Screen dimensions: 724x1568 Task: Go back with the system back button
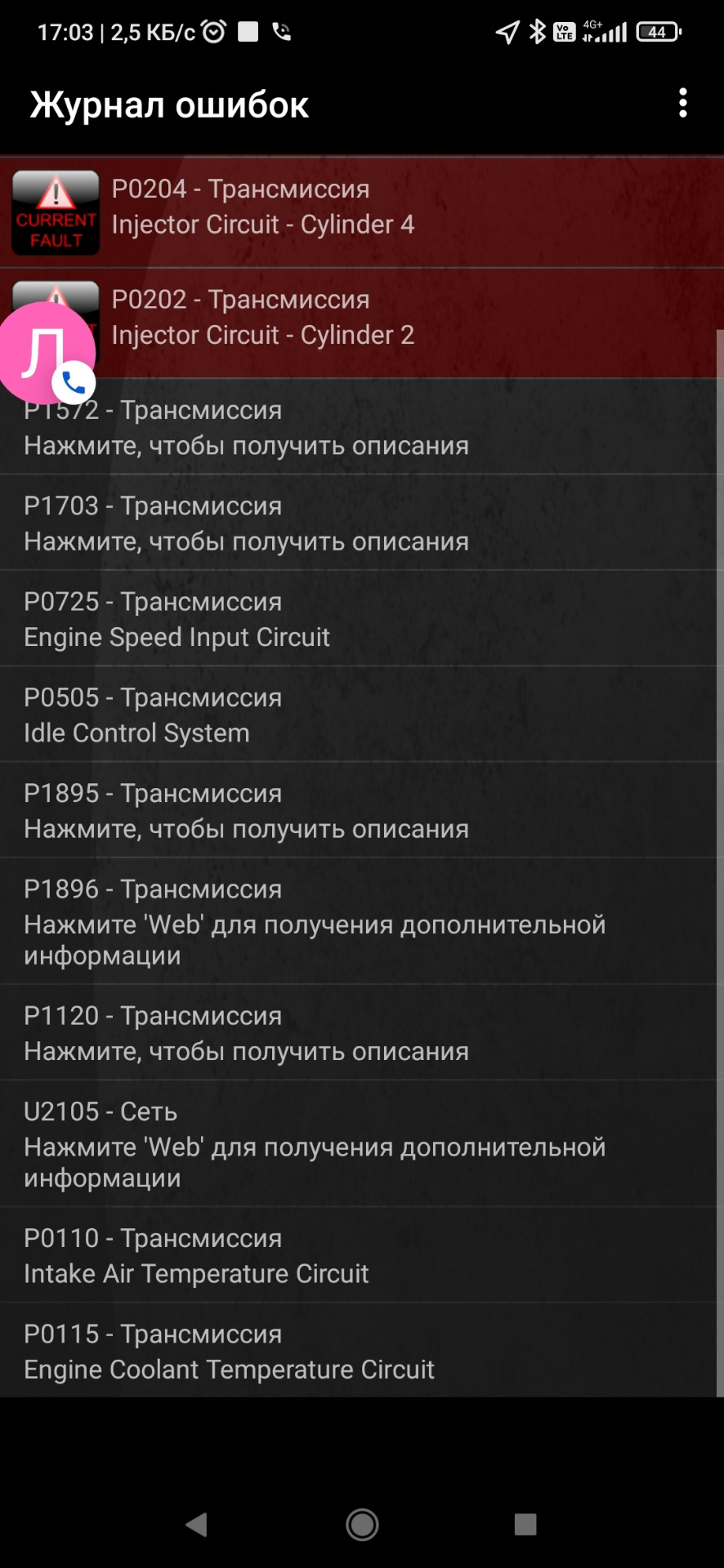(196, 1524)
